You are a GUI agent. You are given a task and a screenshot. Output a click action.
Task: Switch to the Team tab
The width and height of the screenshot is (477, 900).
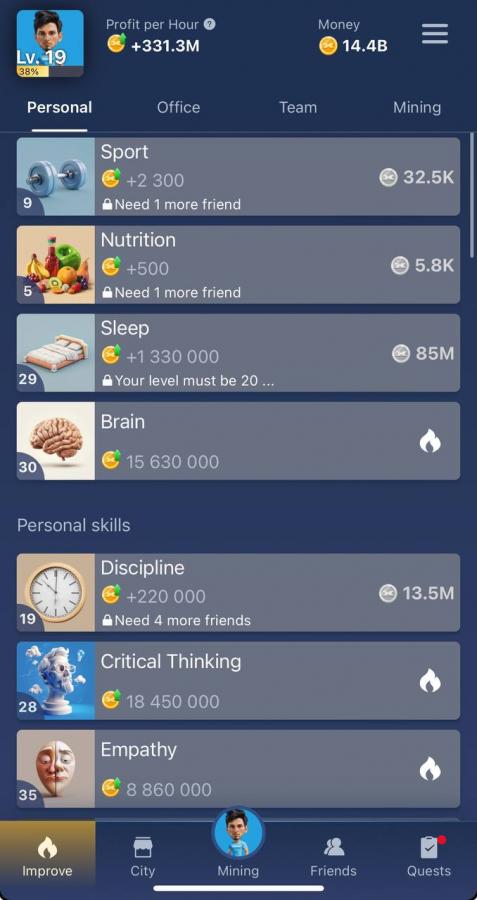pos(298,107)
